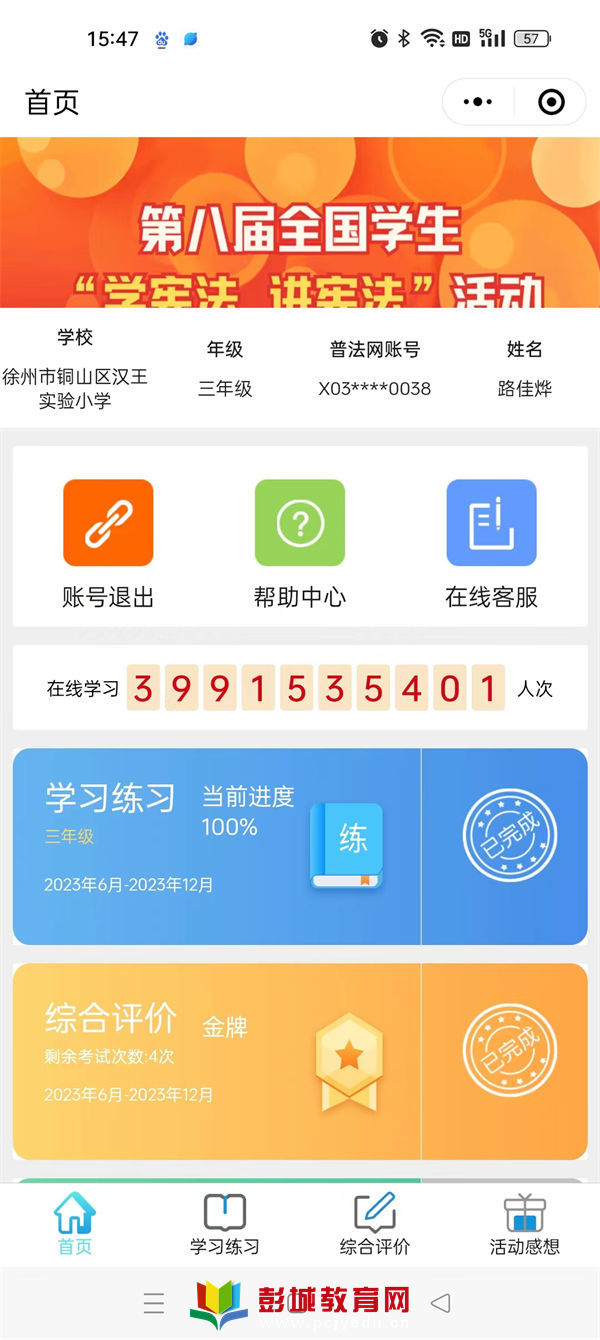Open the 活动感想 tab
This screenshot has width=600, height=1340.
coord(524,1224)
